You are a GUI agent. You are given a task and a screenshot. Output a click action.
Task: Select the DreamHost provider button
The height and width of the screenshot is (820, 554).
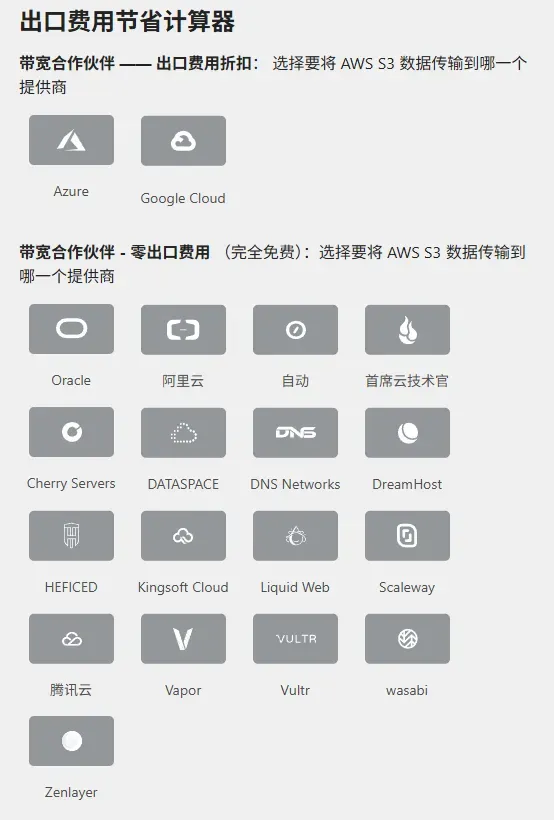pos(407,432)
